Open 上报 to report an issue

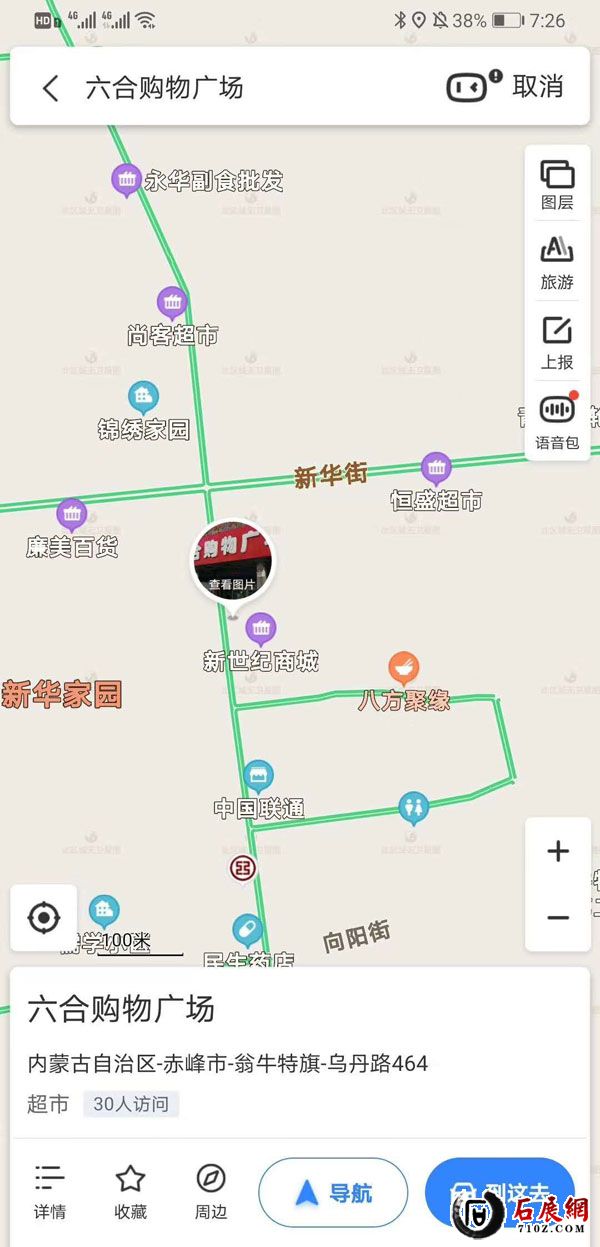pyautogui.click(x=557, y=343)
